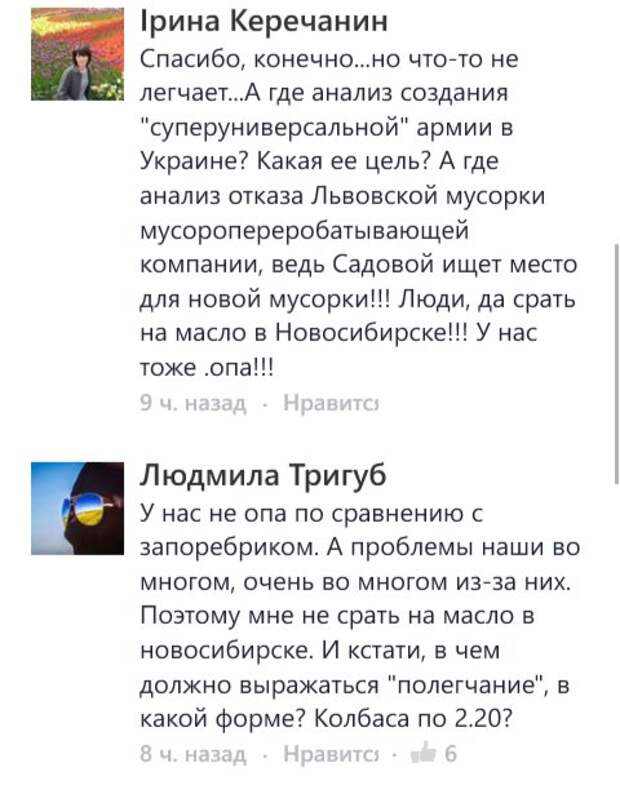Screen dimensions: 620x785
Task: Tap Ірина Керечанин's avatar photo
Action: click(77, 54)
